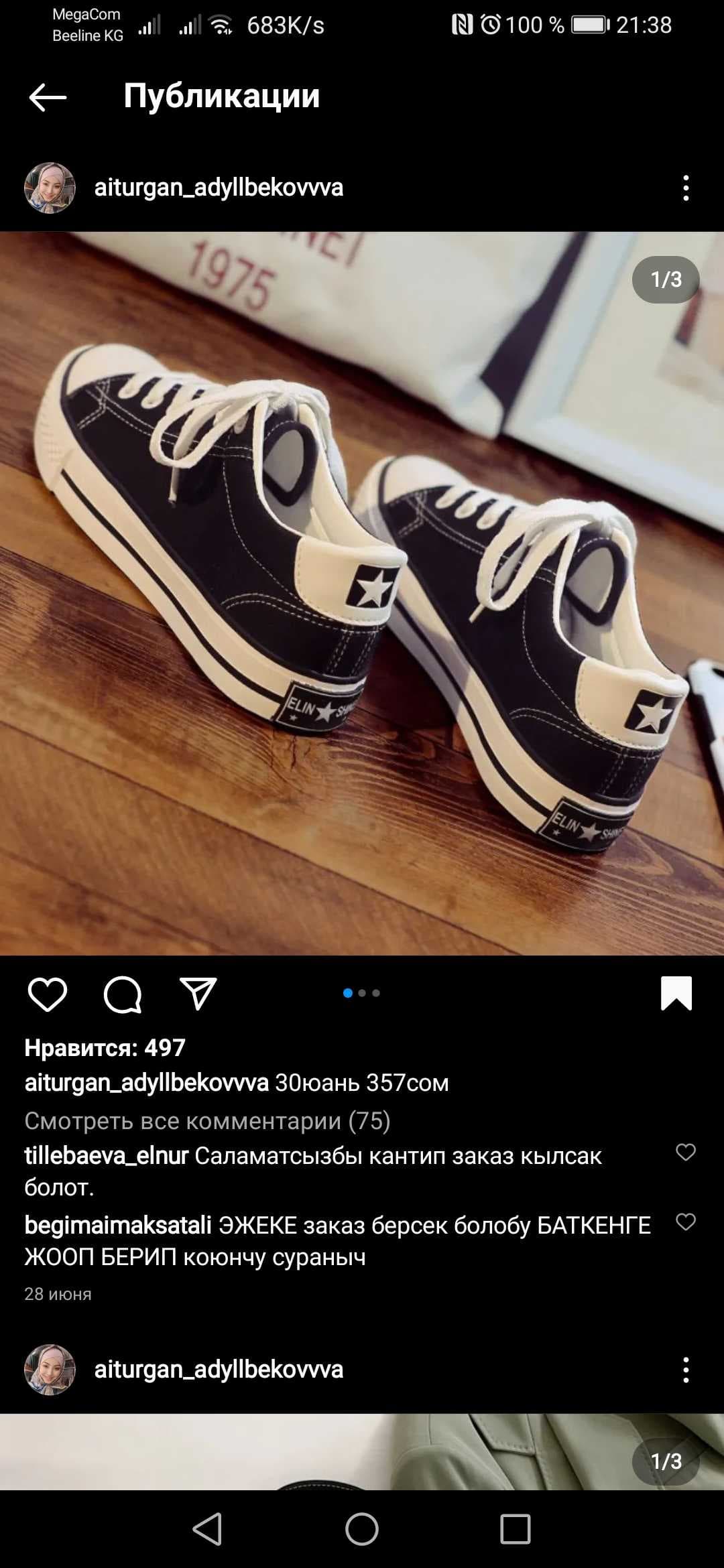The image size is (724, 1568).
Task: Tap the profile avatar on the second post
Action: [50, 1370]
